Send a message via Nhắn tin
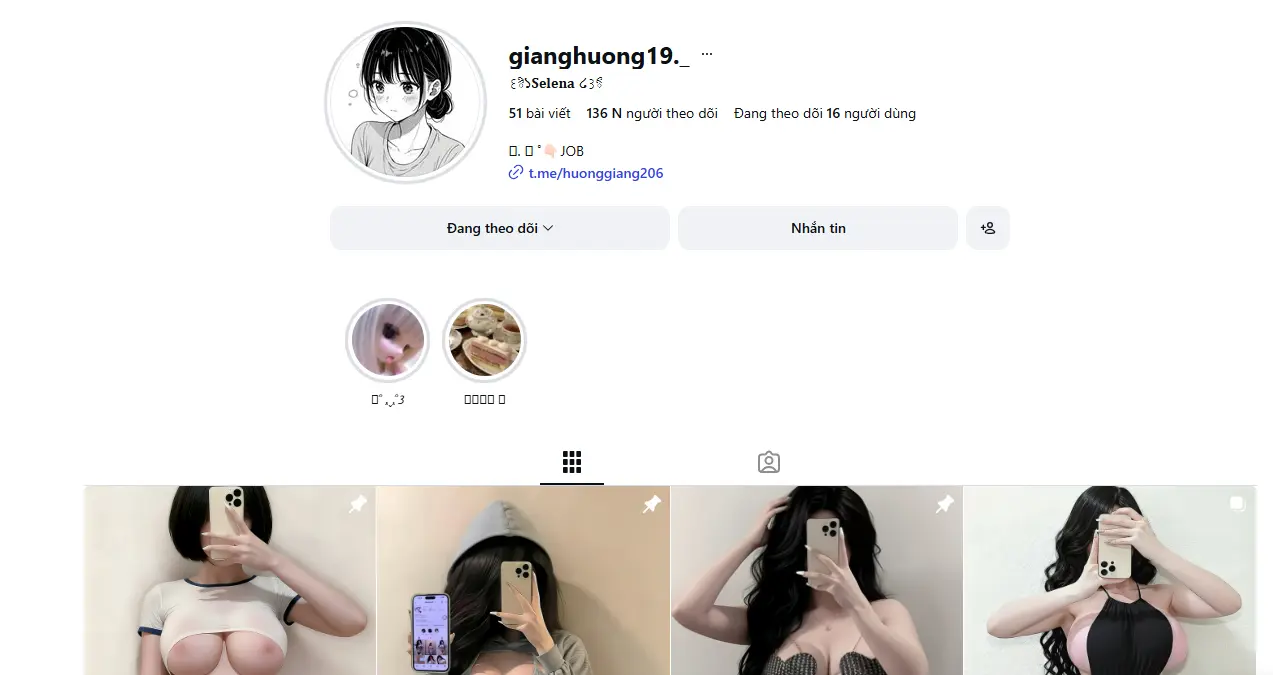Screen dimensions: 1273x675 point(817,228)
